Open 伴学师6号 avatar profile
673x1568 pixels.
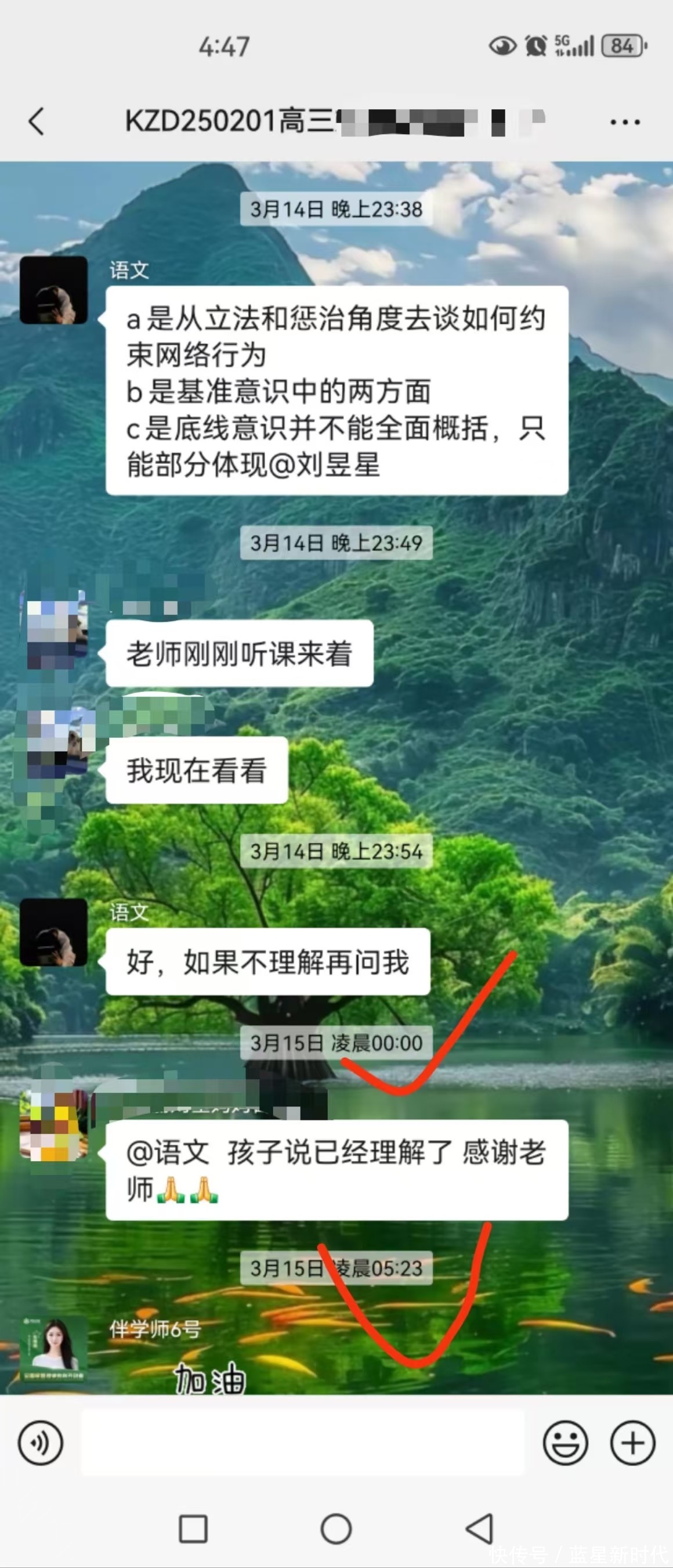(53, 1349)
